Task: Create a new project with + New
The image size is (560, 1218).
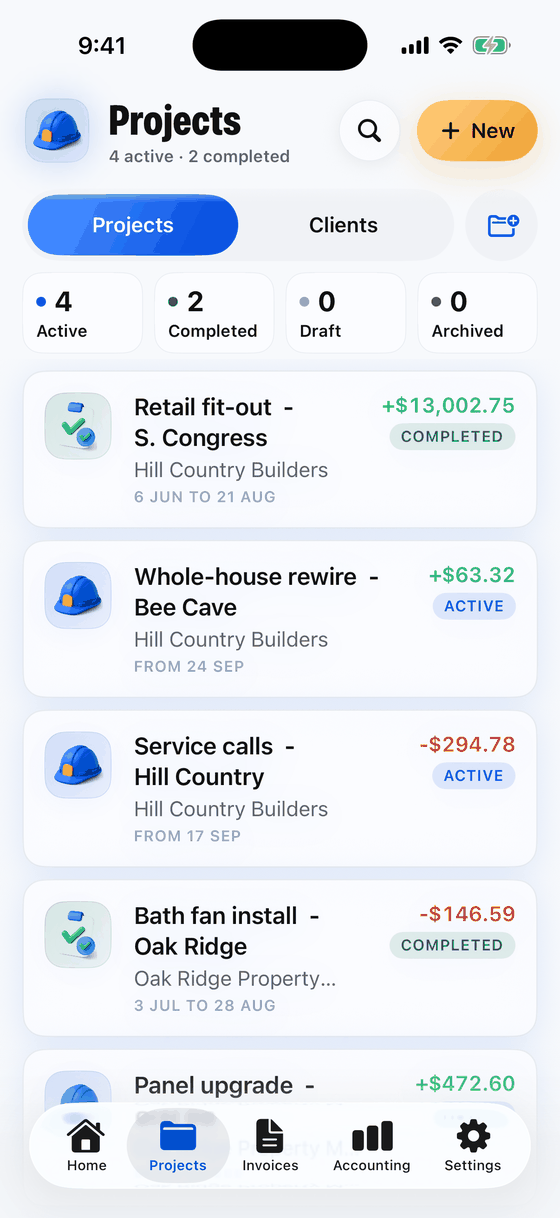Action: (477, 131)
